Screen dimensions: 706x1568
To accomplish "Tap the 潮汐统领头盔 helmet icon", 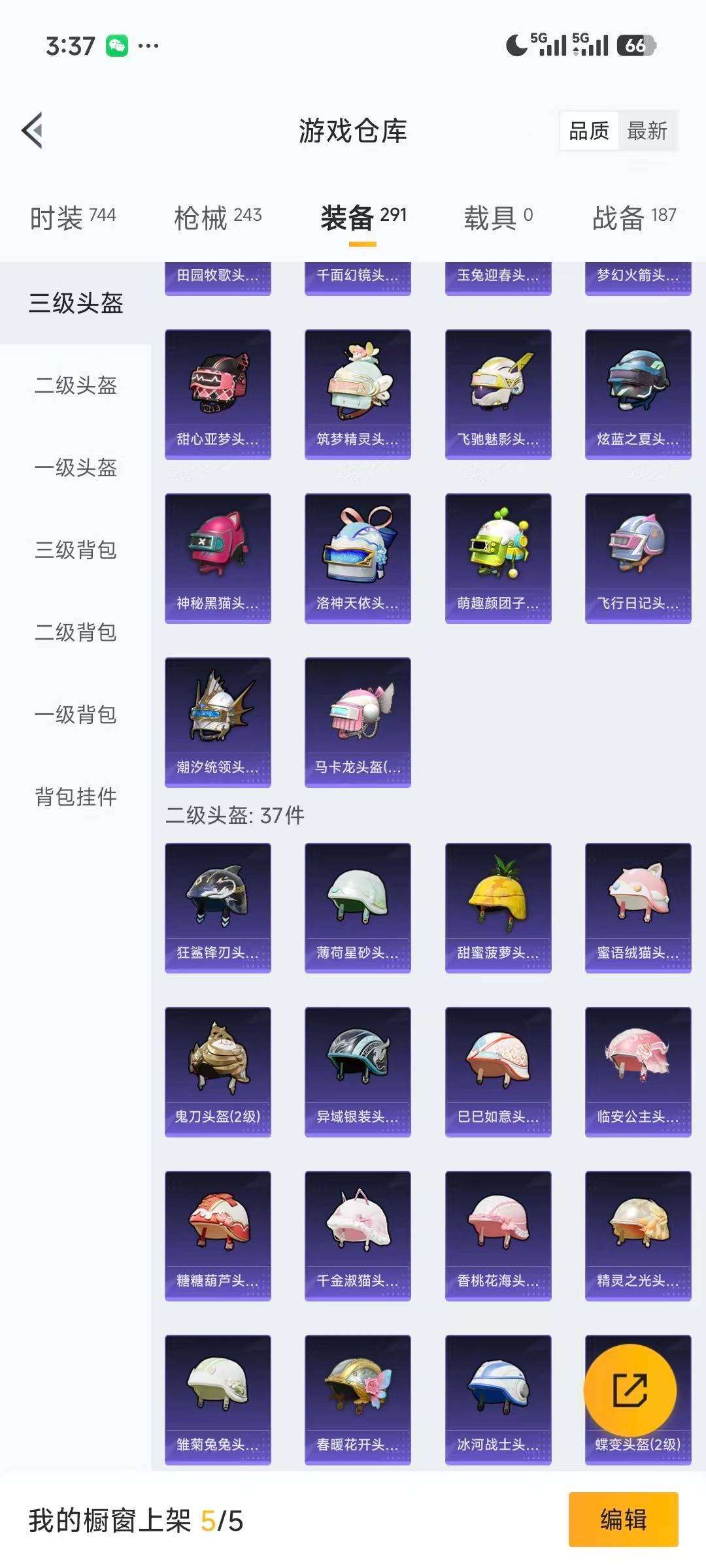I will point(217,719).
